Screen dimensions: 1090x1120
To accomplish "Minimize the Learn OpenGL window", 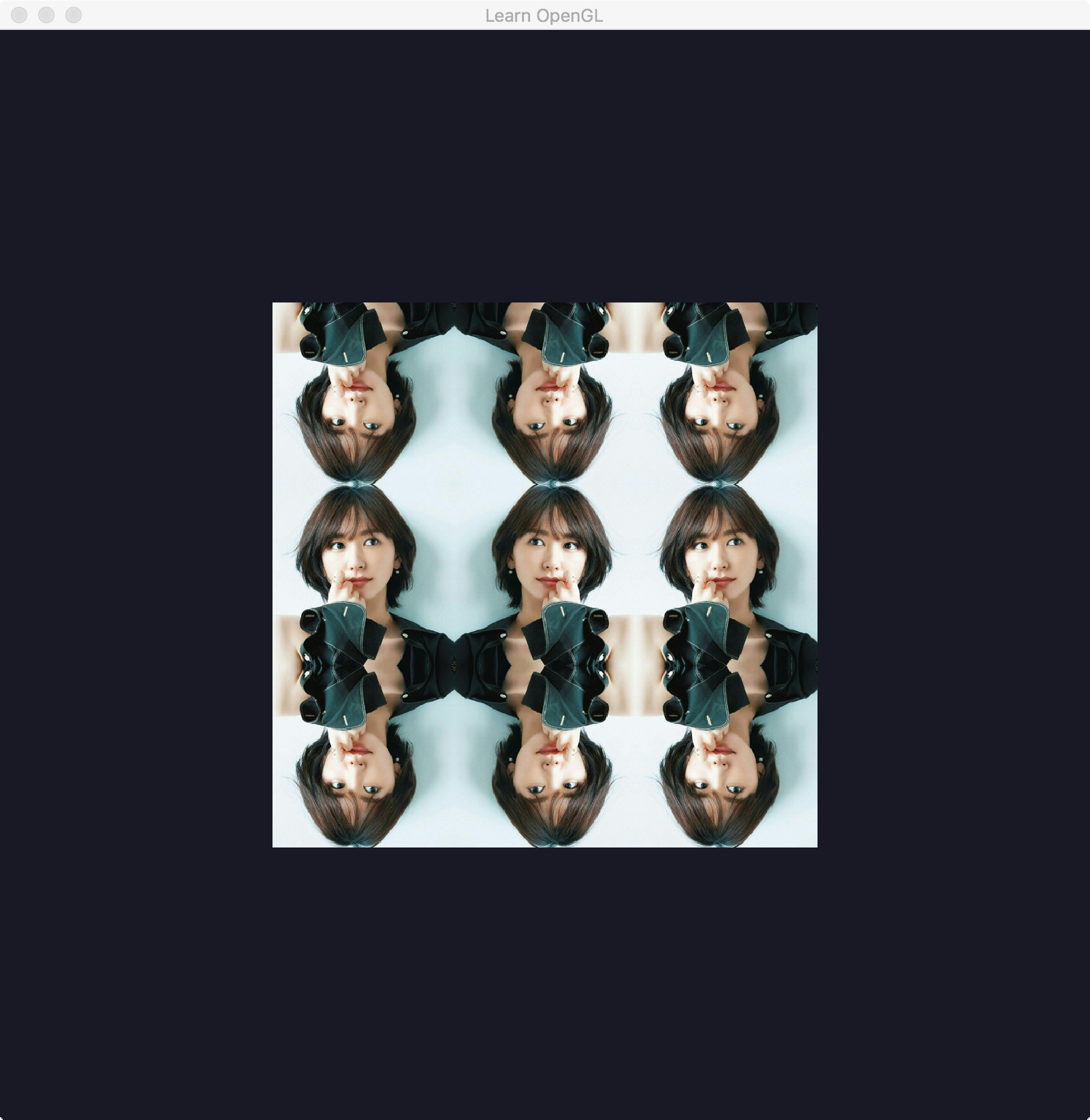I will tap(46, 15).
